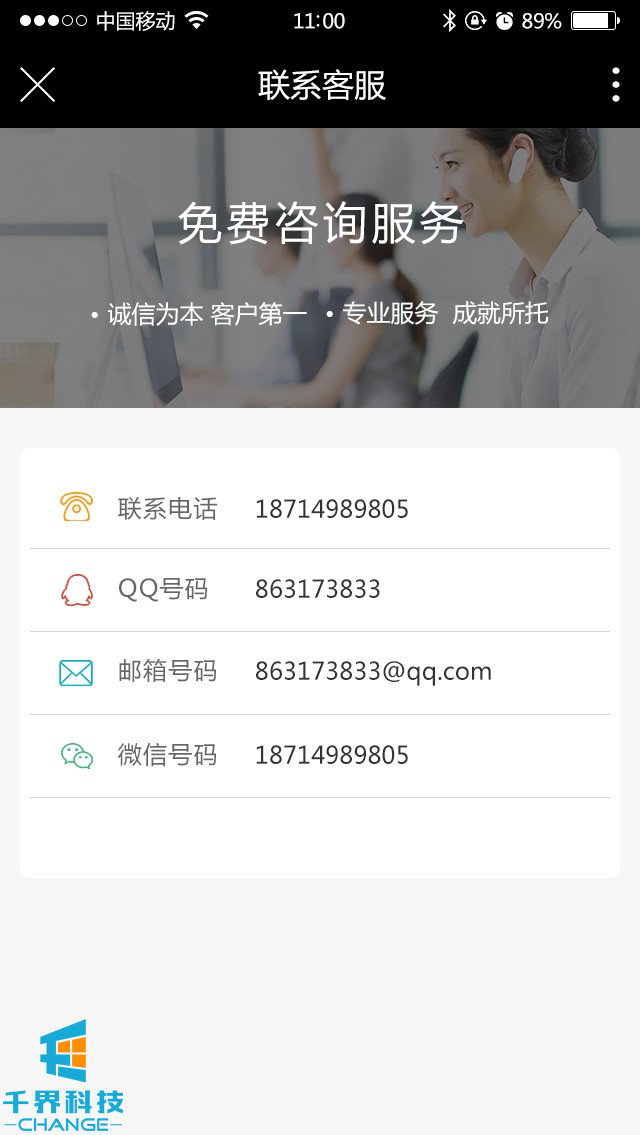The width and height of the screenshot is (640, 1135).
Task: Call the 联系电话 number 18714989805
Action: (331, 509)
